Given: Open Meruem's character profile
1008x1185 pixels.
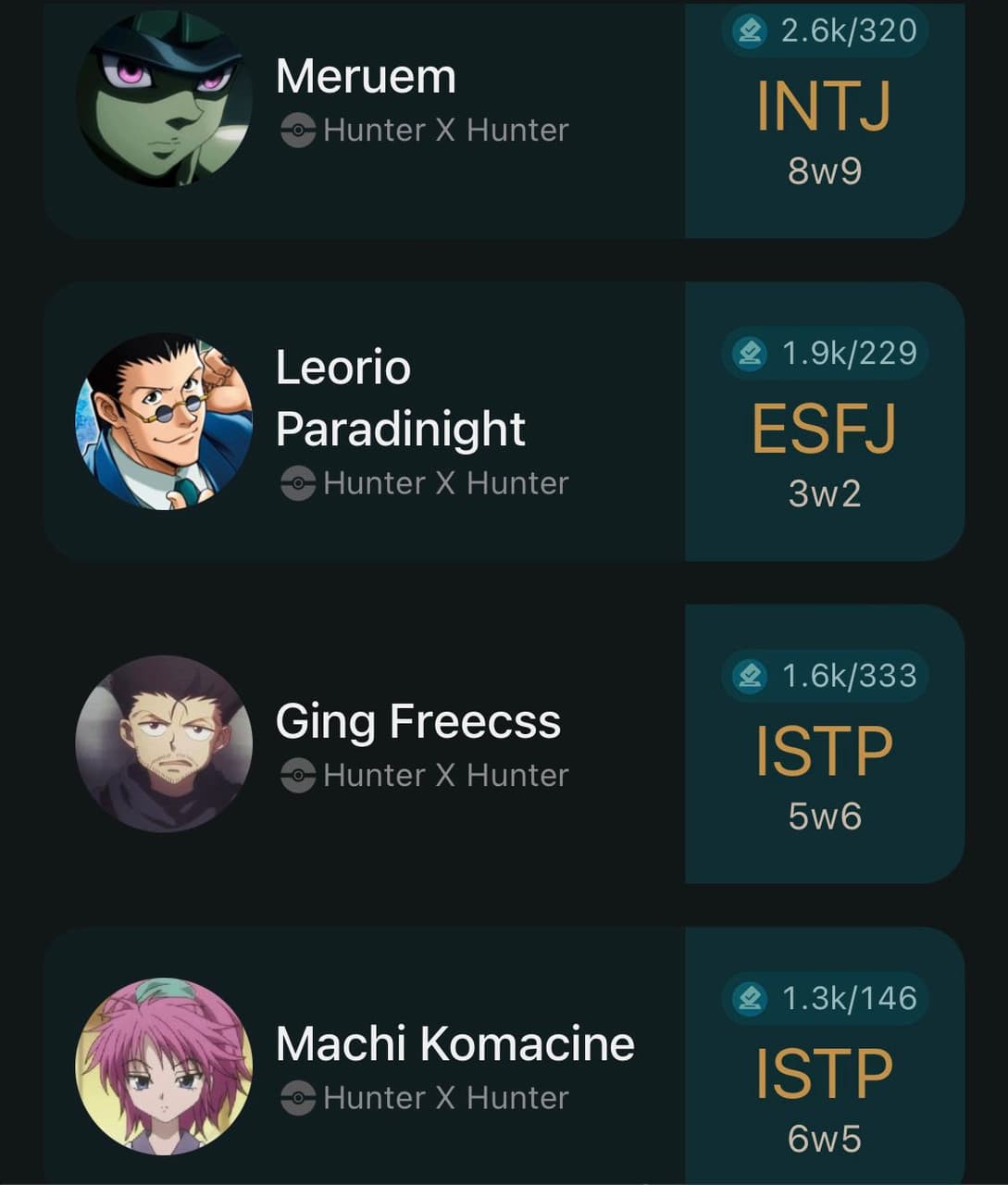Looking at the screenshot, I should pyautogui.click(x=366, y=78).
